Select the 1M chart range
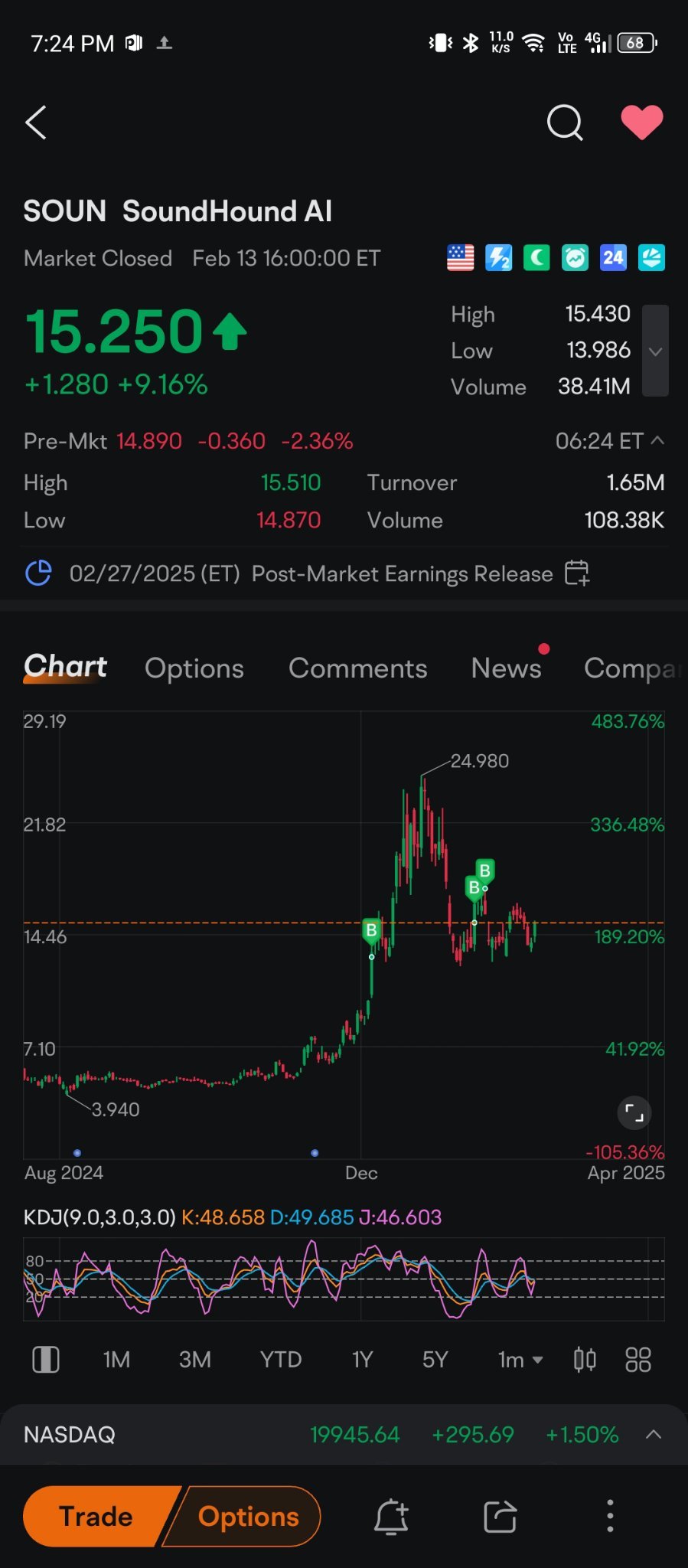This screenshot has height=1568, width=688. (x=116, y=1360)
